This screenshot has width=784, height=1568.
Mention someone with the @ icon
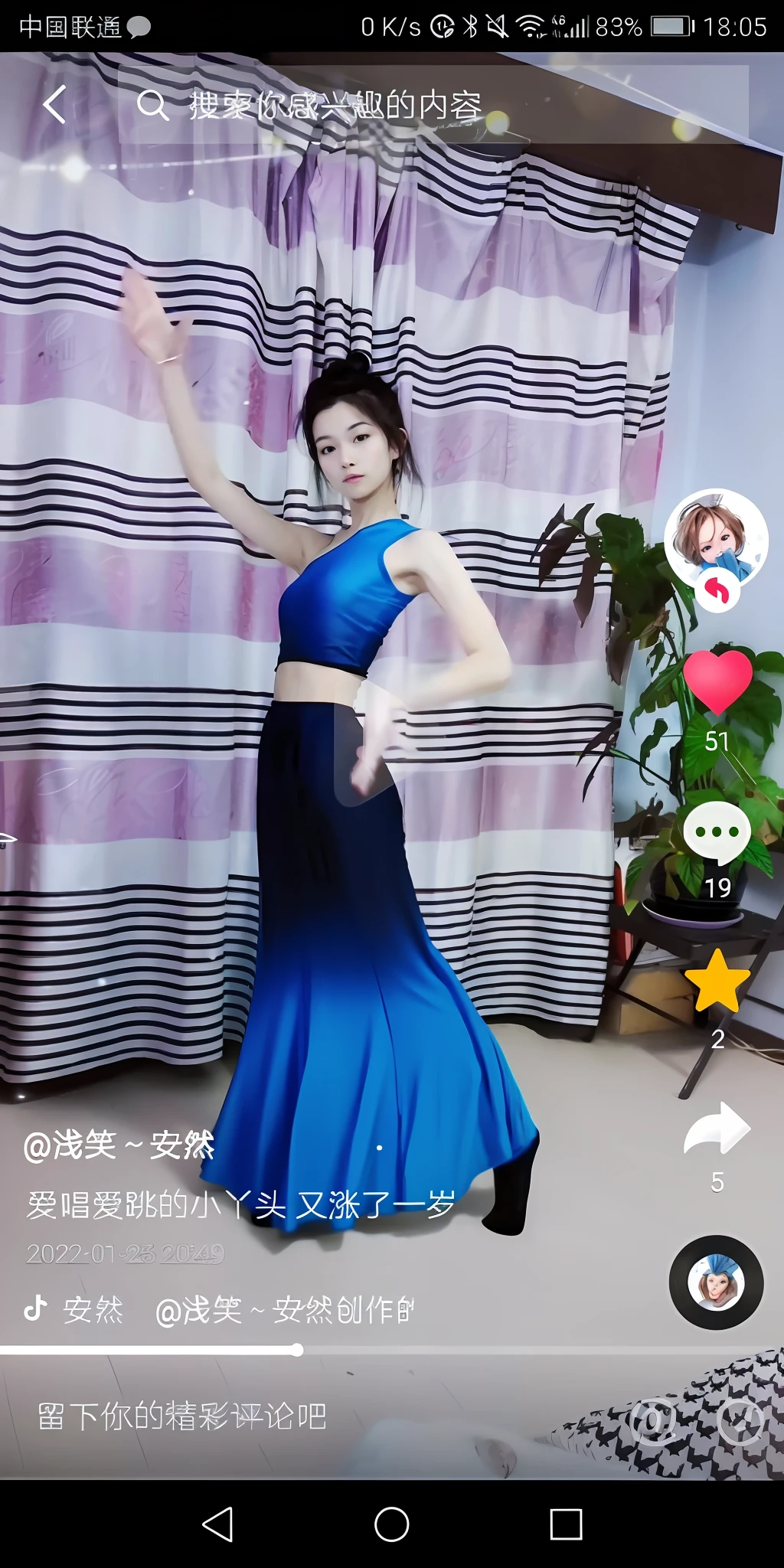[x=653, y=1421]
